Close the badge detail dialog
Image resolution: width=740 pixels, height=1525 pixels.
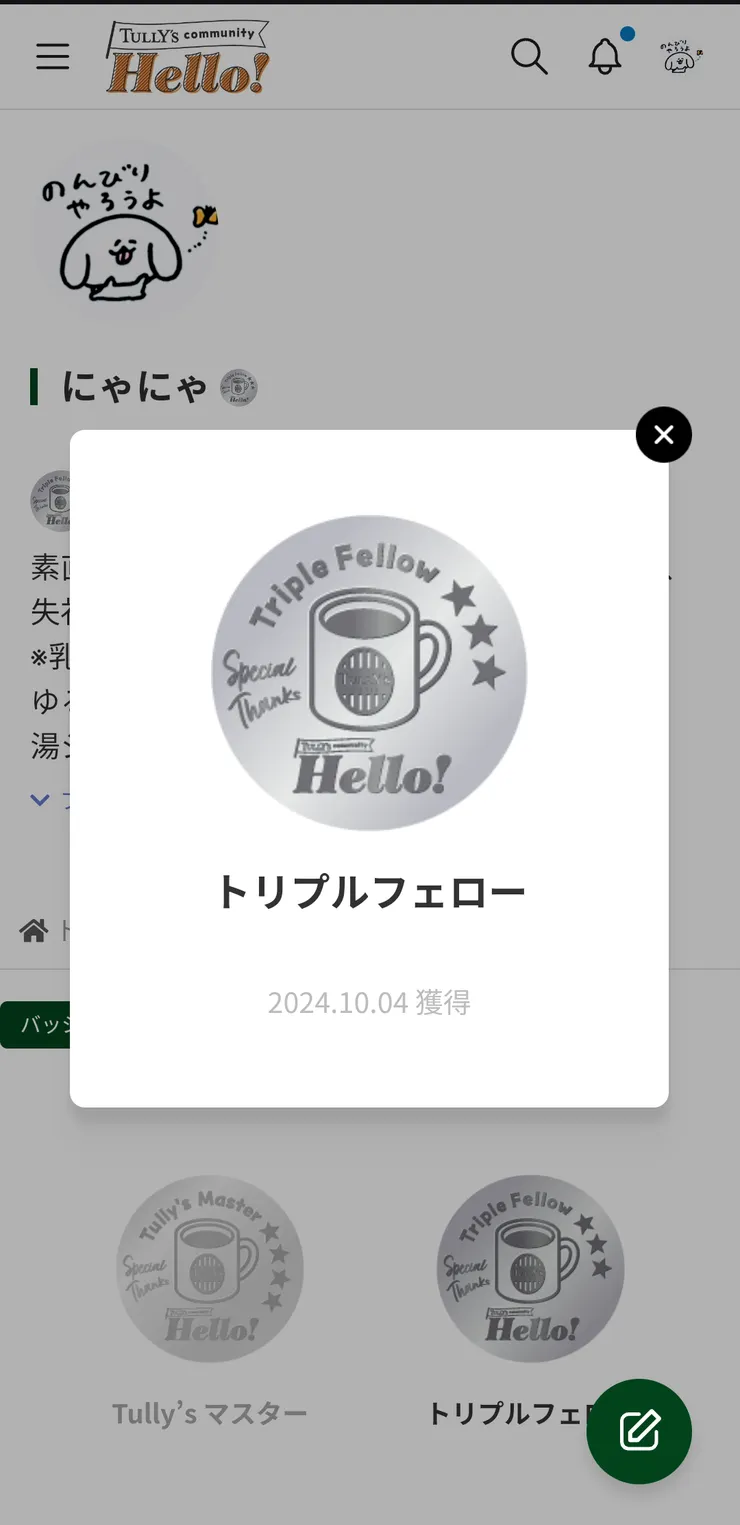663,435
